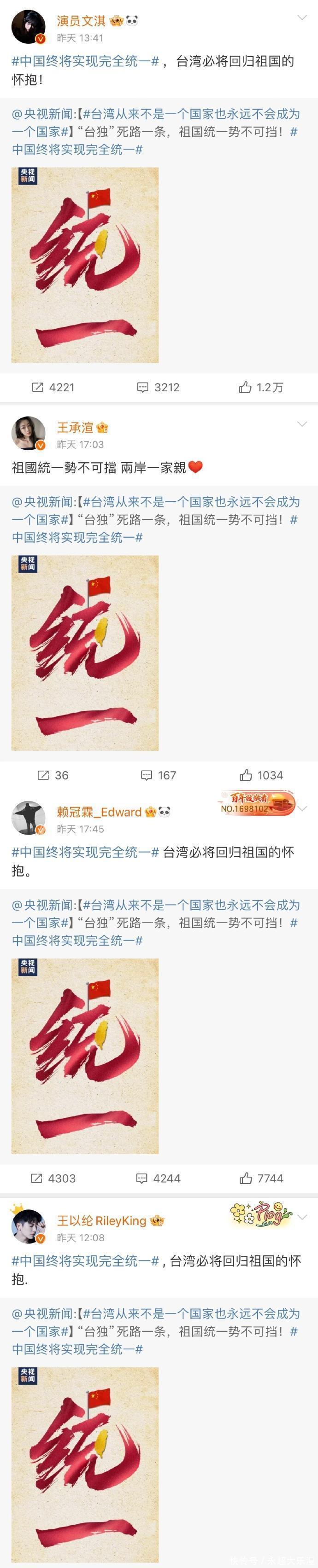Open the 3212 comments on 演员文淇's post
The width and height of the screenshot is (318, 1568).
click(158, 387)
